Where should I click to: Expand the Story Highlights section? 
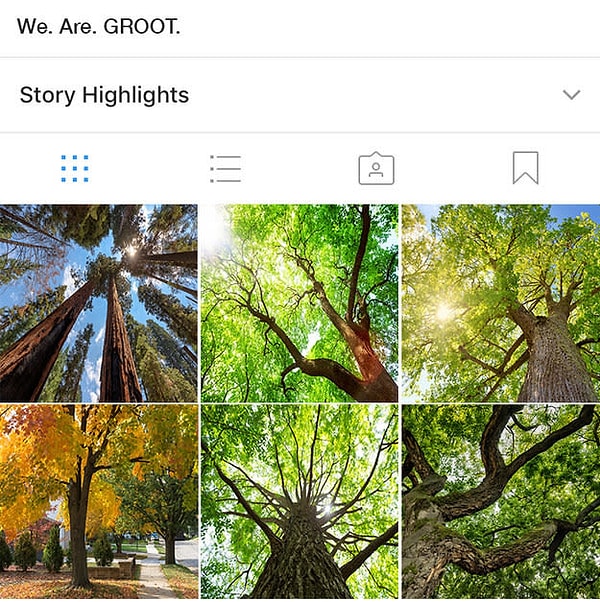click(571, 95)
